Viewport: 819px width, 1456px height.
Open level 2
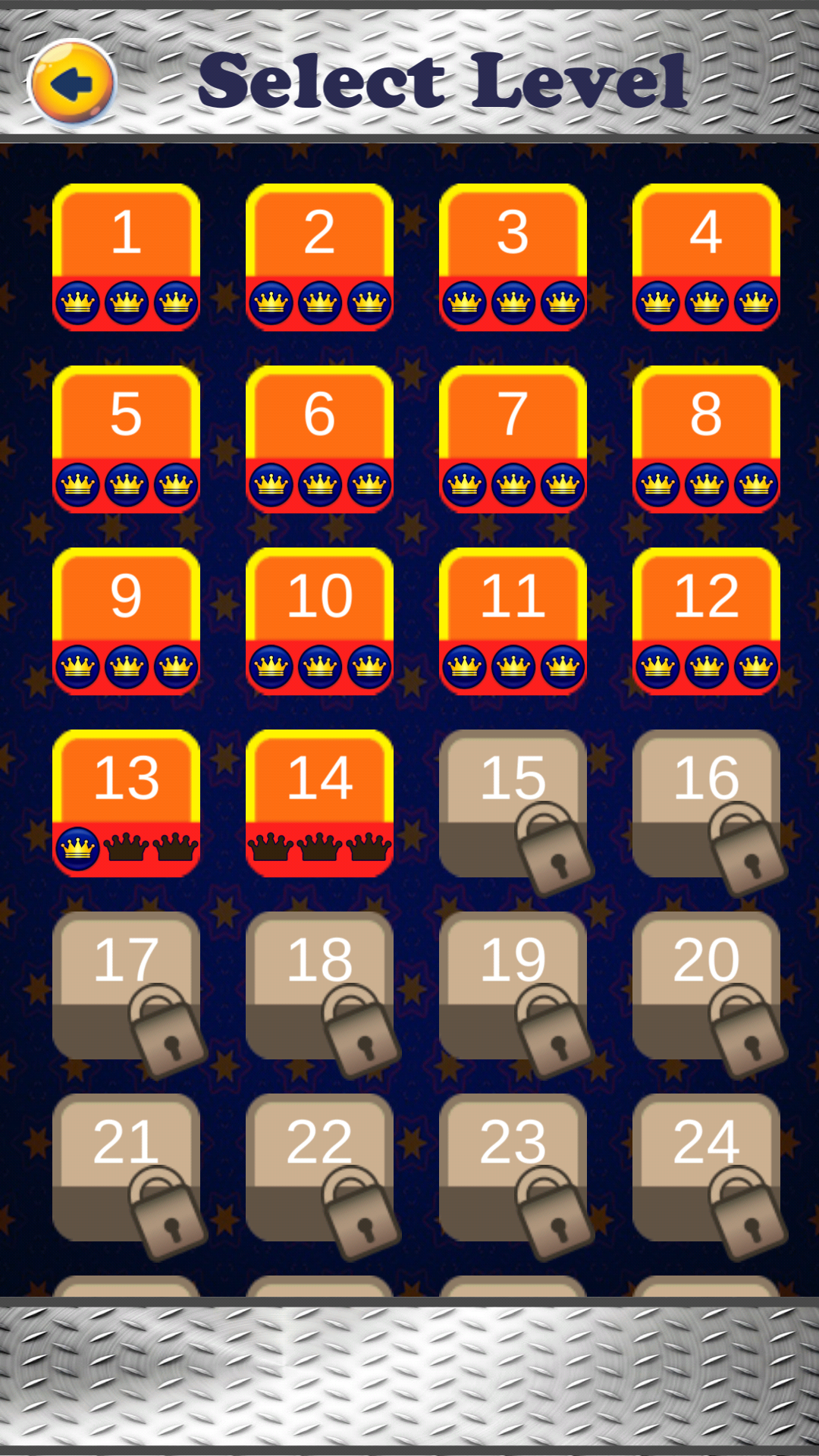tap(319, 256)
